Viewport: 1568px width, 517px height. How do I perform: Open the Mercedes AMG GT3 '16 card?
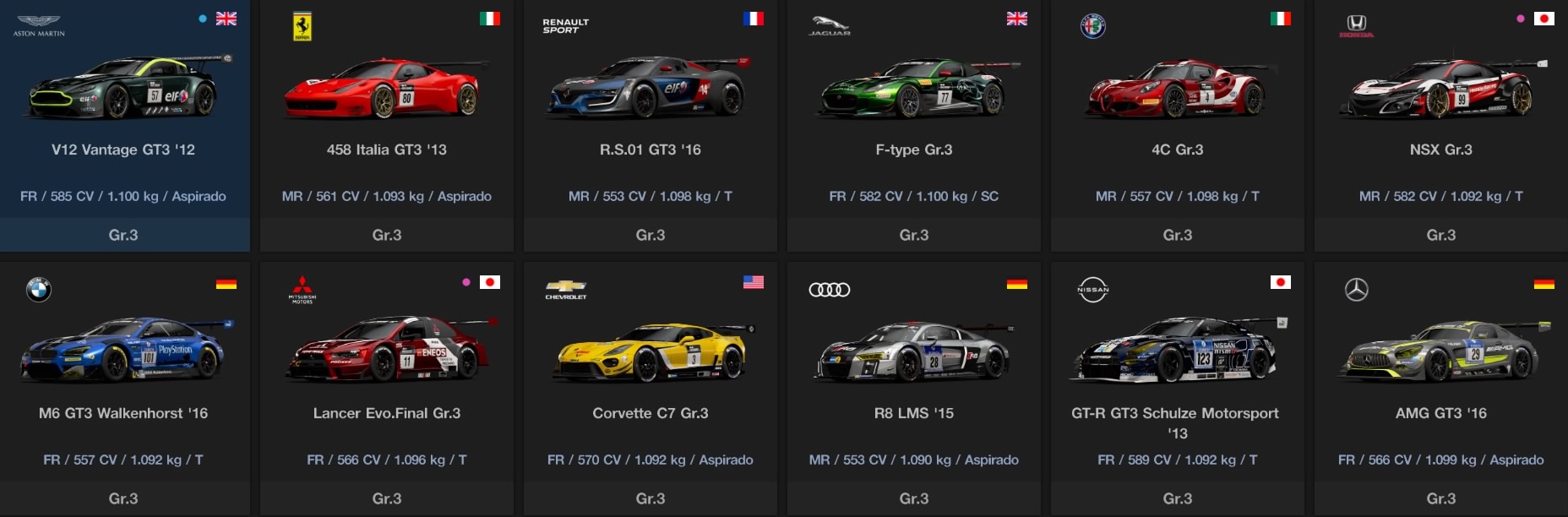(x=1441, y=389)
